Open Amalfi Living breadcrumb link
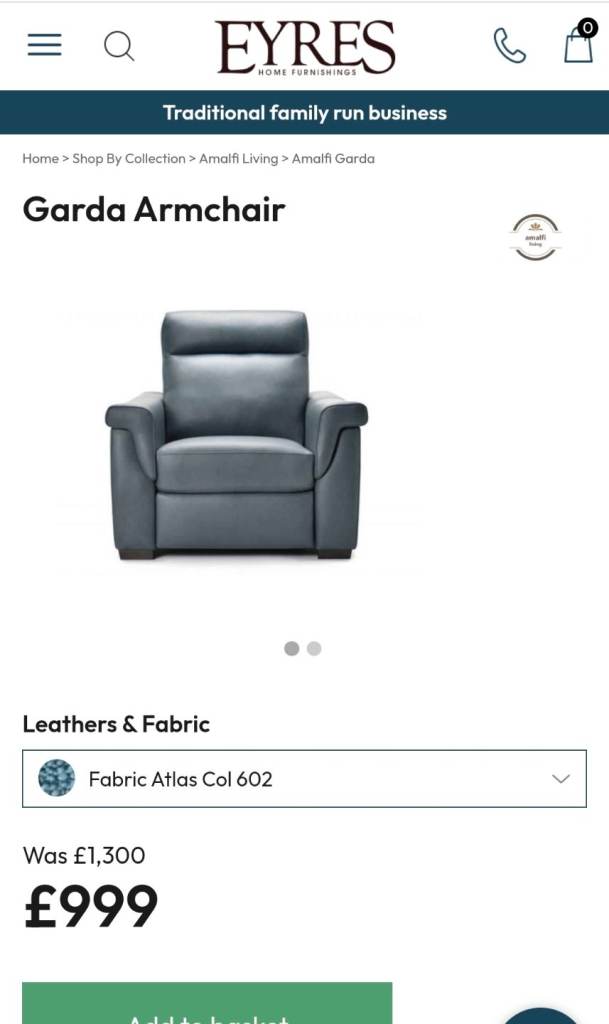Viewport: 609px width, 1024px height. coord(238,158)
